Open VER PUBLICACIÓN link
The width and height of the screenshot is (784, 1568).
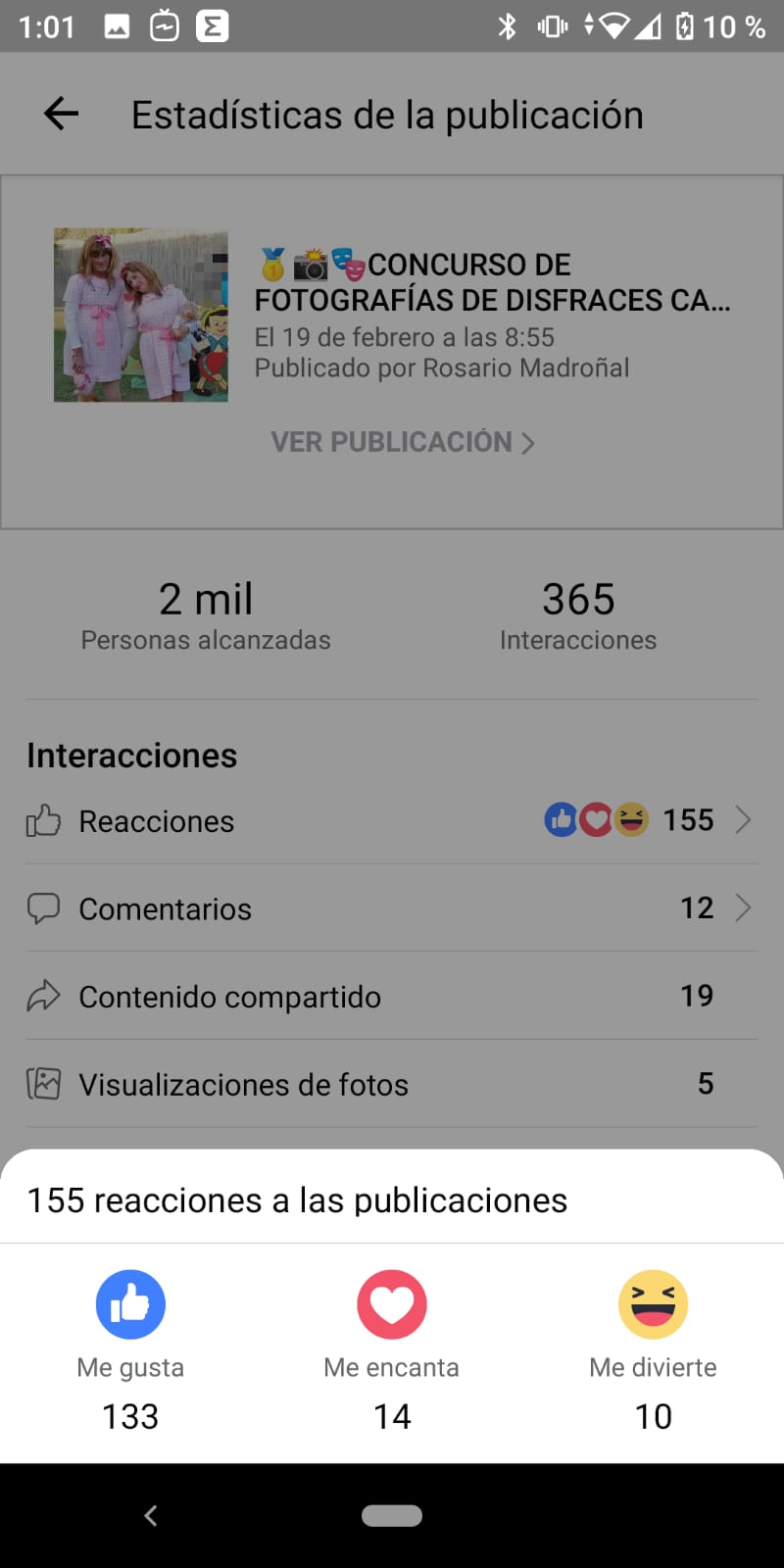tap(403, 443)
